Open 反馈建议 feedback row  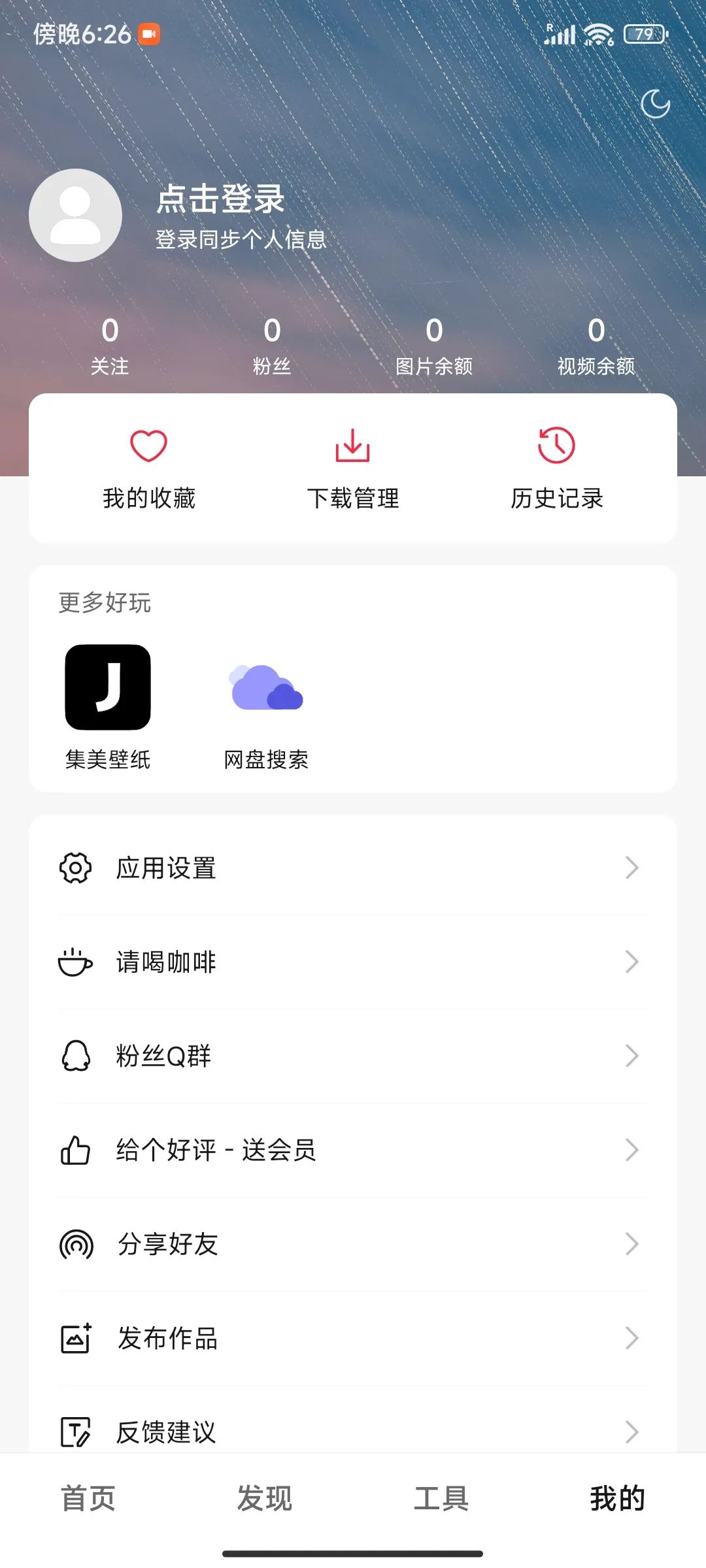tap(353, 1431)
